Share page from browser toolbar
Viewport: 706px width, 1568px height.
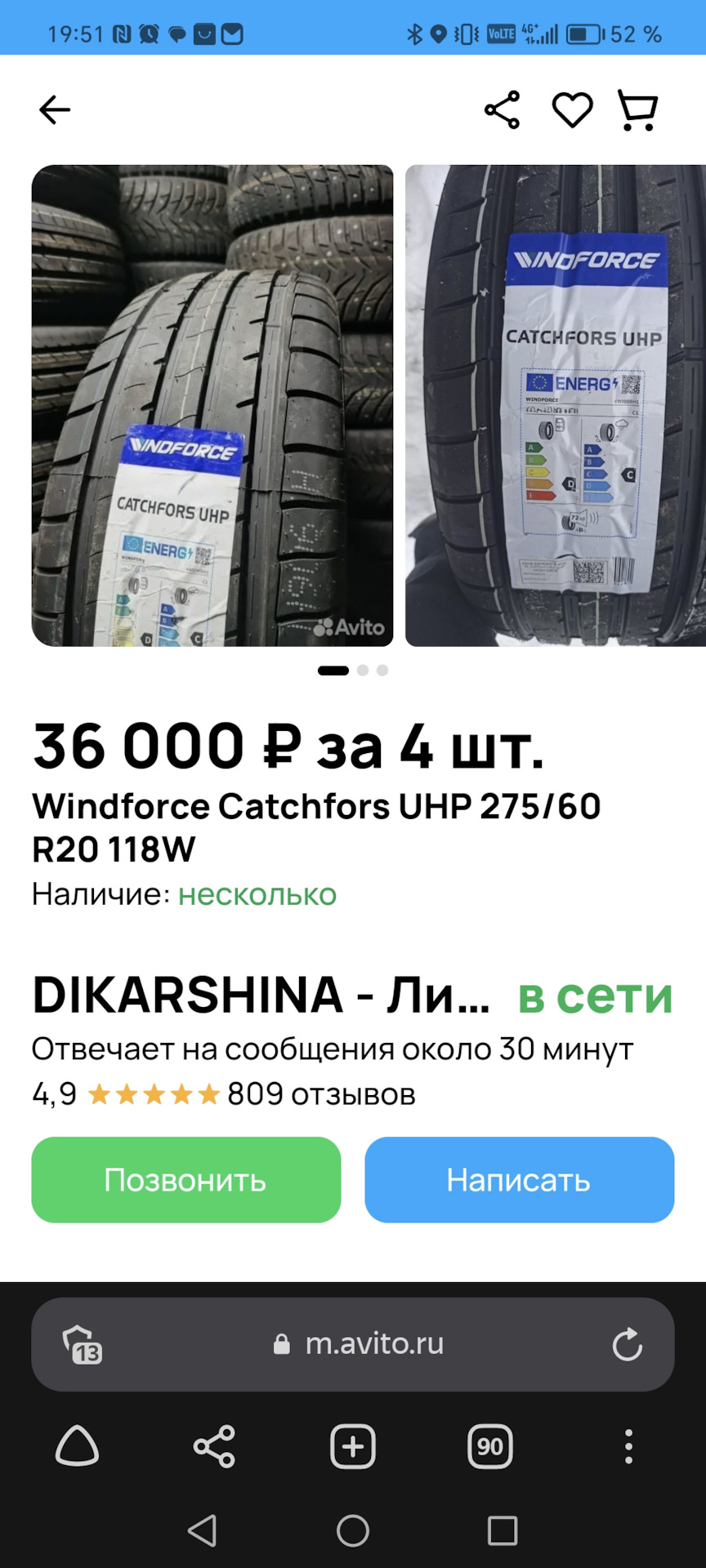(214, 1447)
